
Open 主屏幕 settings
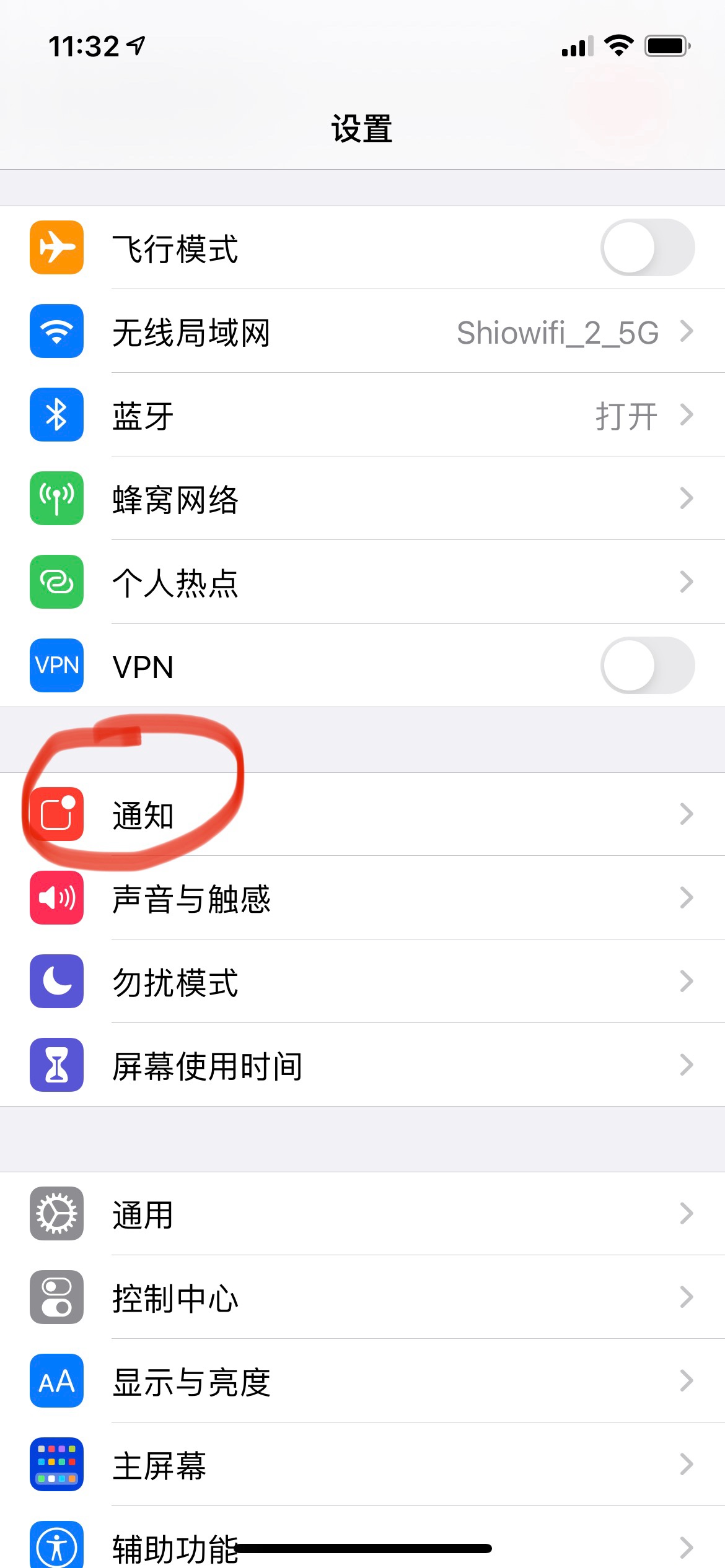tap(362, 1465)
